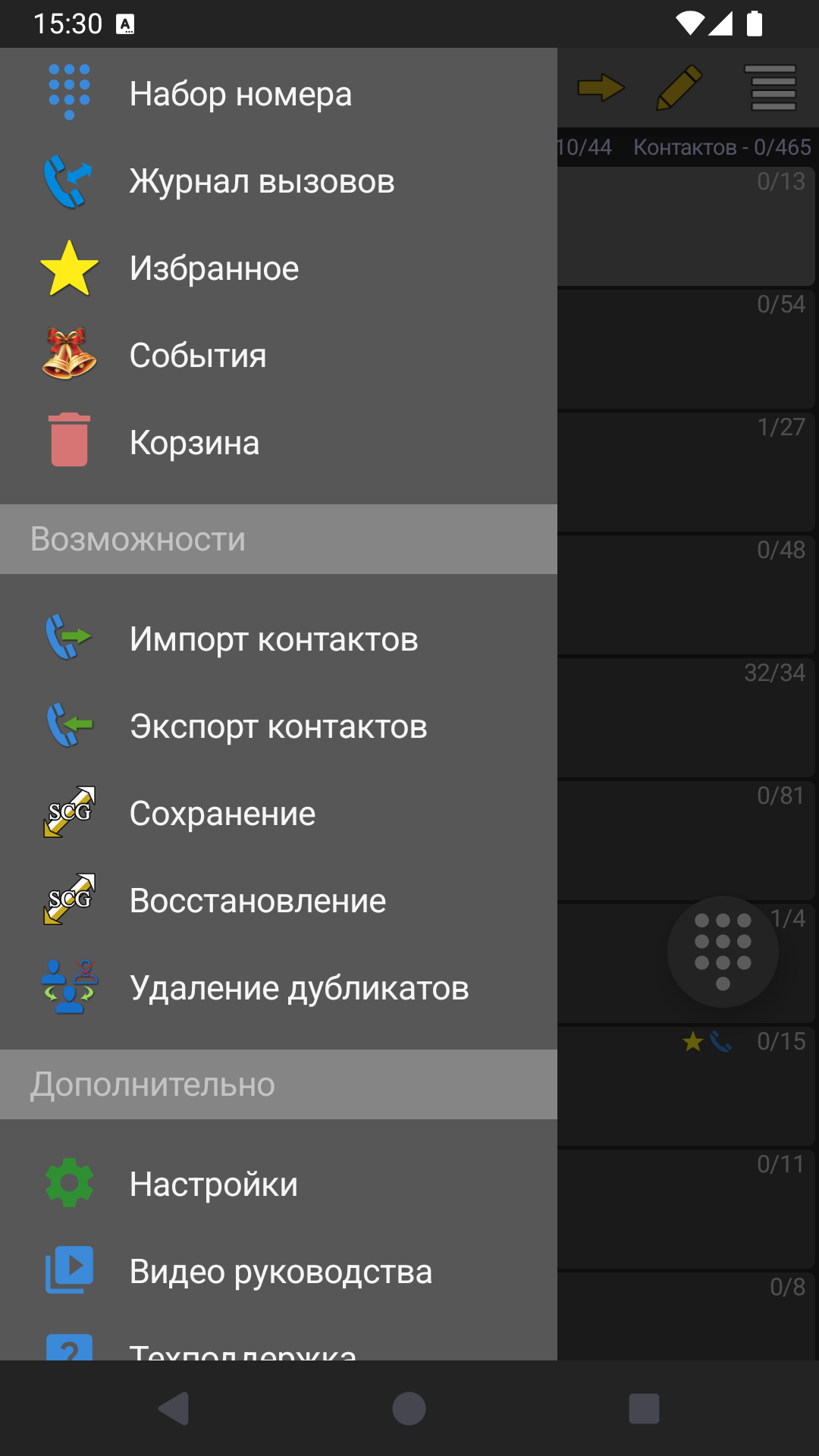Collapse the Дополнительно section header
Viewport: 819px width, 1456px height.
pos(278,1084)
